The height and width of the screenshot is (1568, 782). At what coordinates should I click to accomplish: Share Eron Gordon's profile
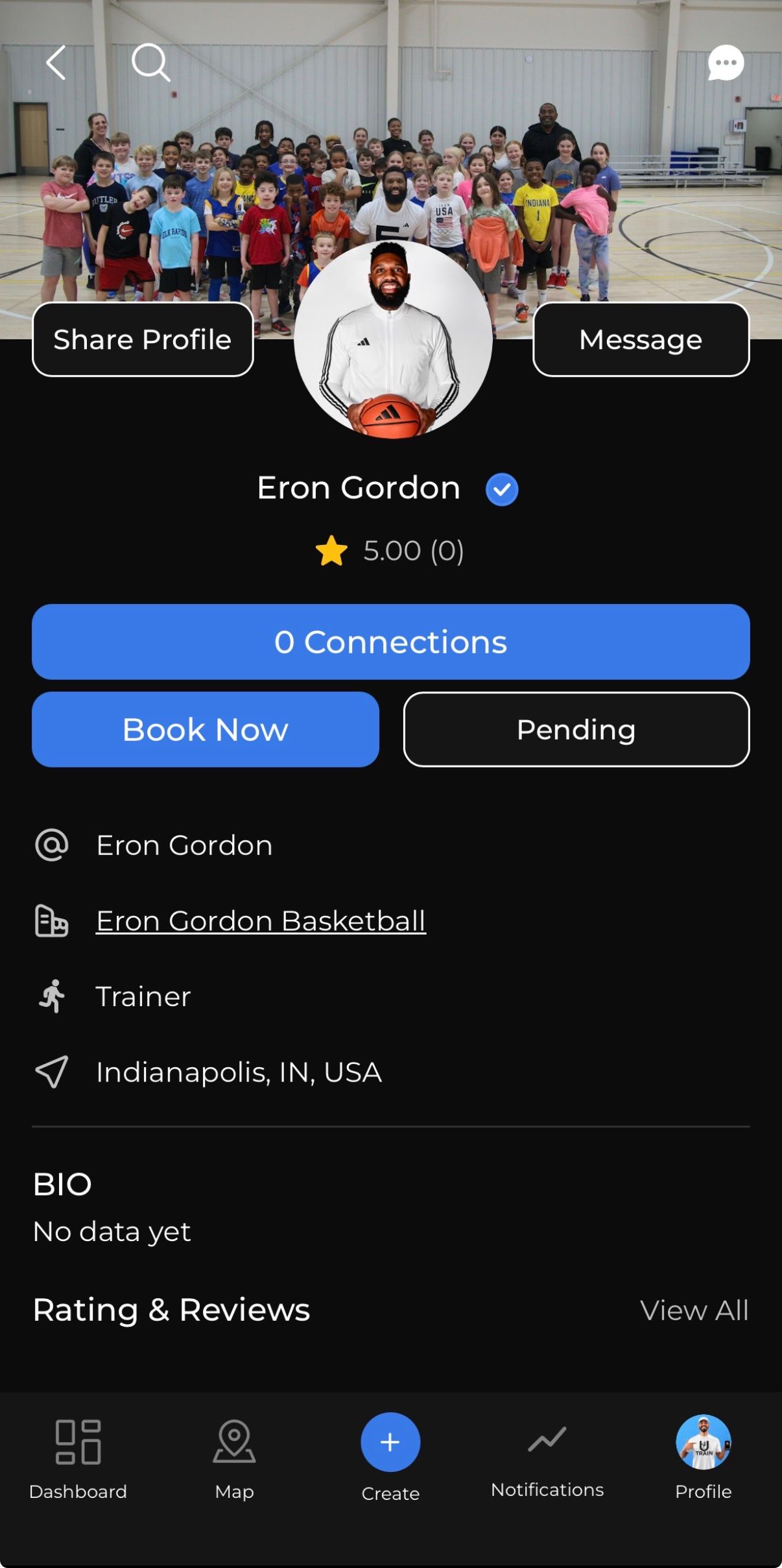tap(143, 339)
